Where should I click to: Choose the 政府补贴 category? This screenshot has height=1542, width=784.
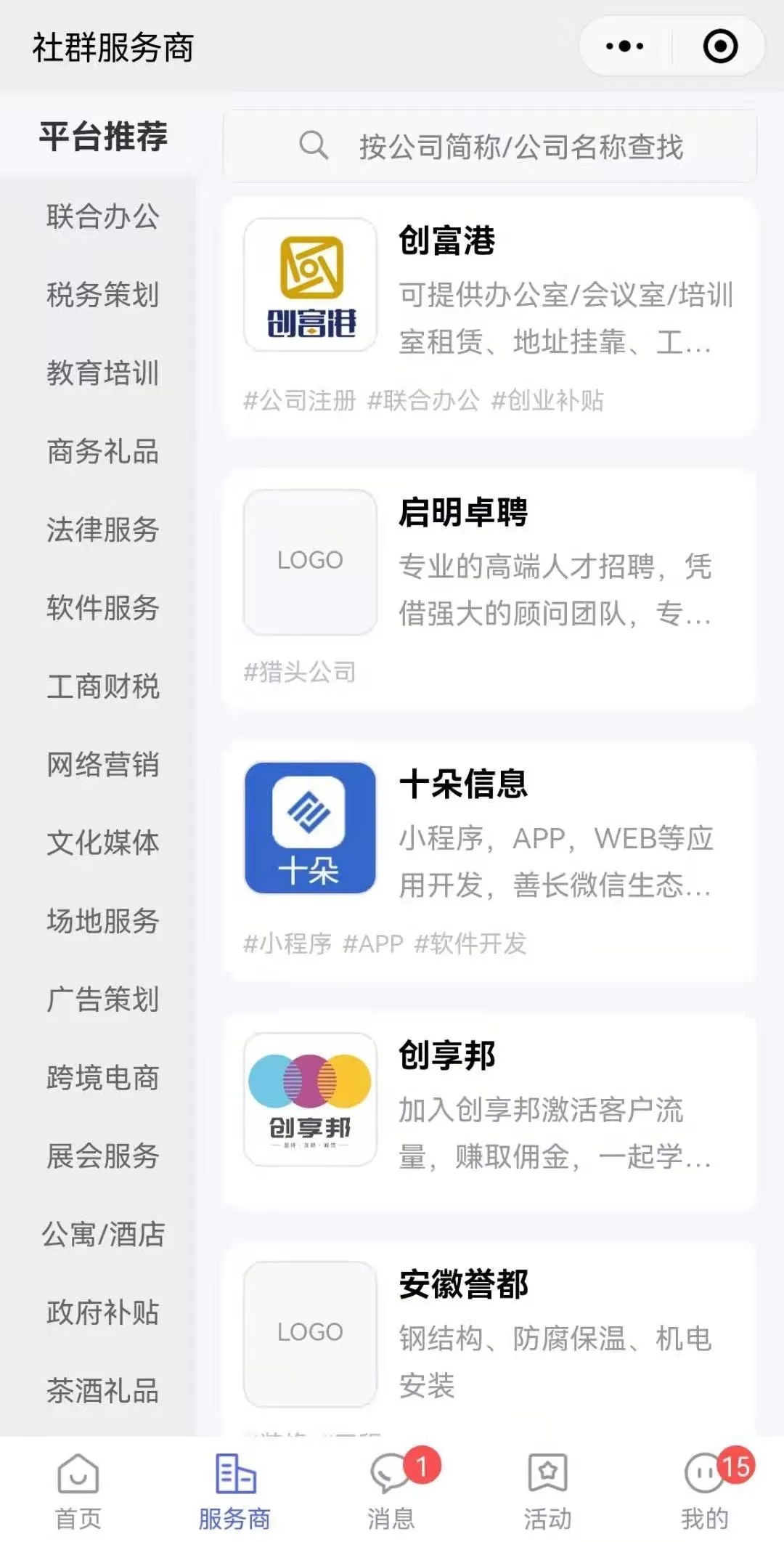click(x=102, y=1312)
